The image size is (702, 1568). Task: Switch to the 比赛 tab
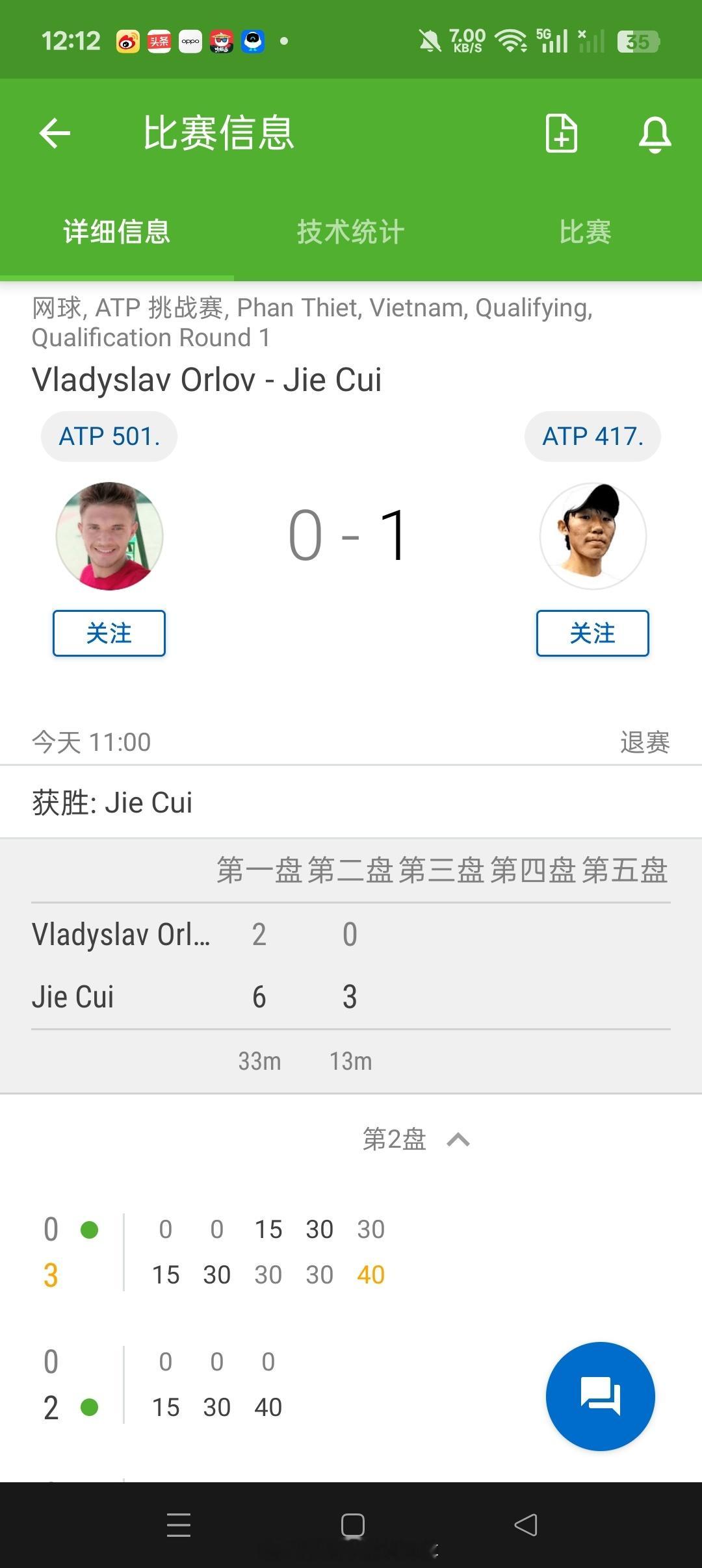[x=585, y=232]
